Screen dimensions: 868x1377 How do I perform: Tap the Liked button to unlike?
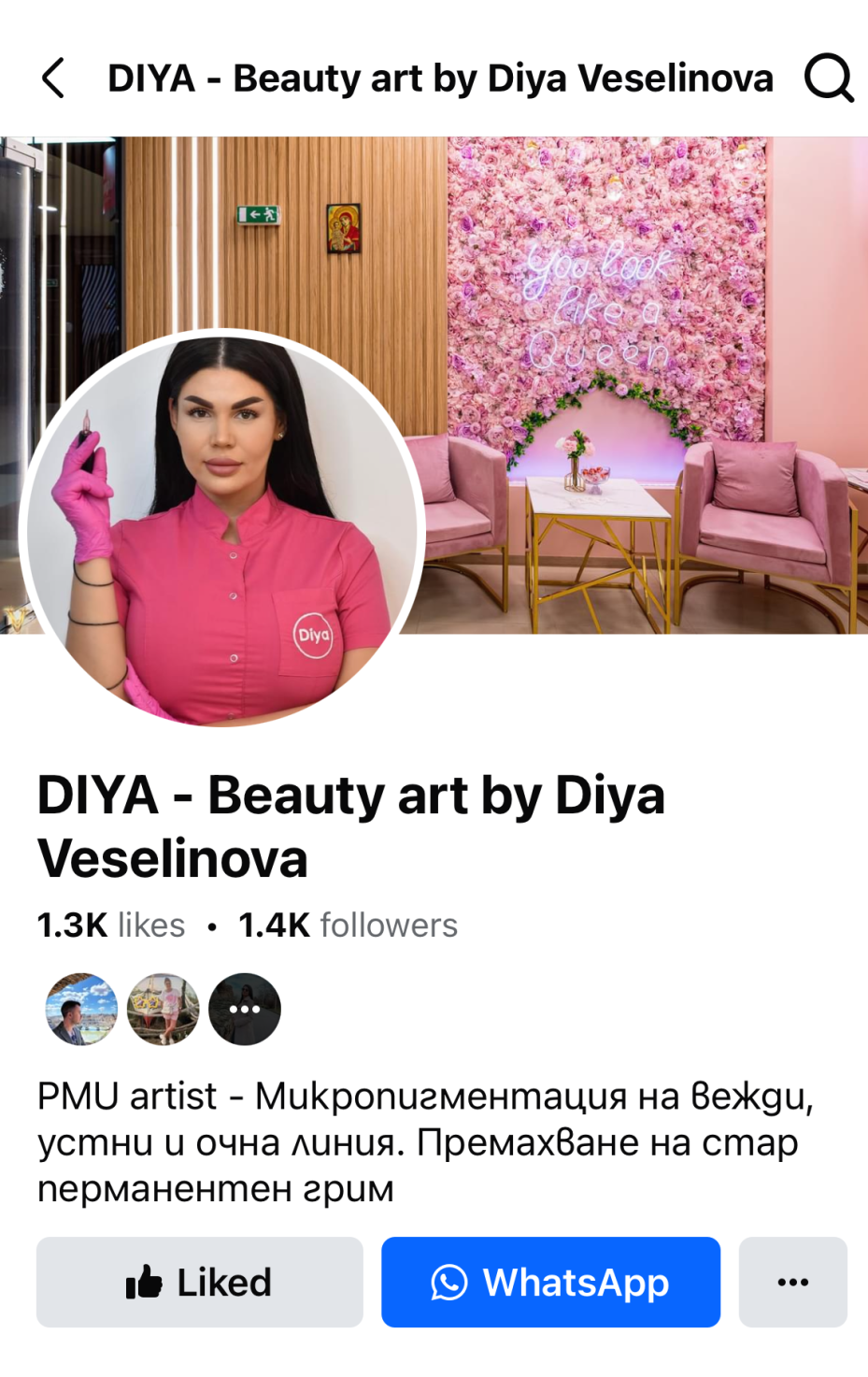click(x=199, y=1282)
